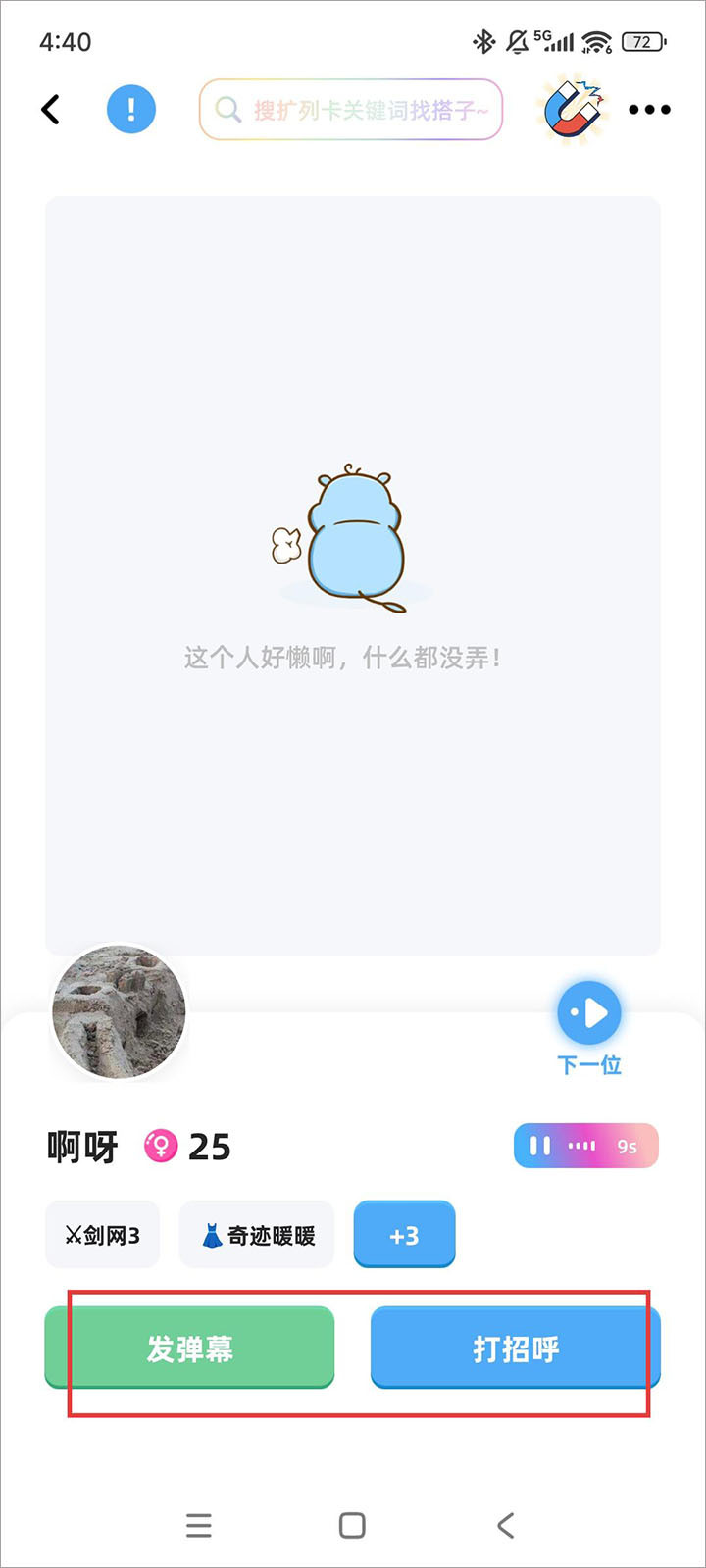Open the keyword search box
The width and height of the screenshot is (706, 1568).
pyautogui.click(x=351, y=110)
